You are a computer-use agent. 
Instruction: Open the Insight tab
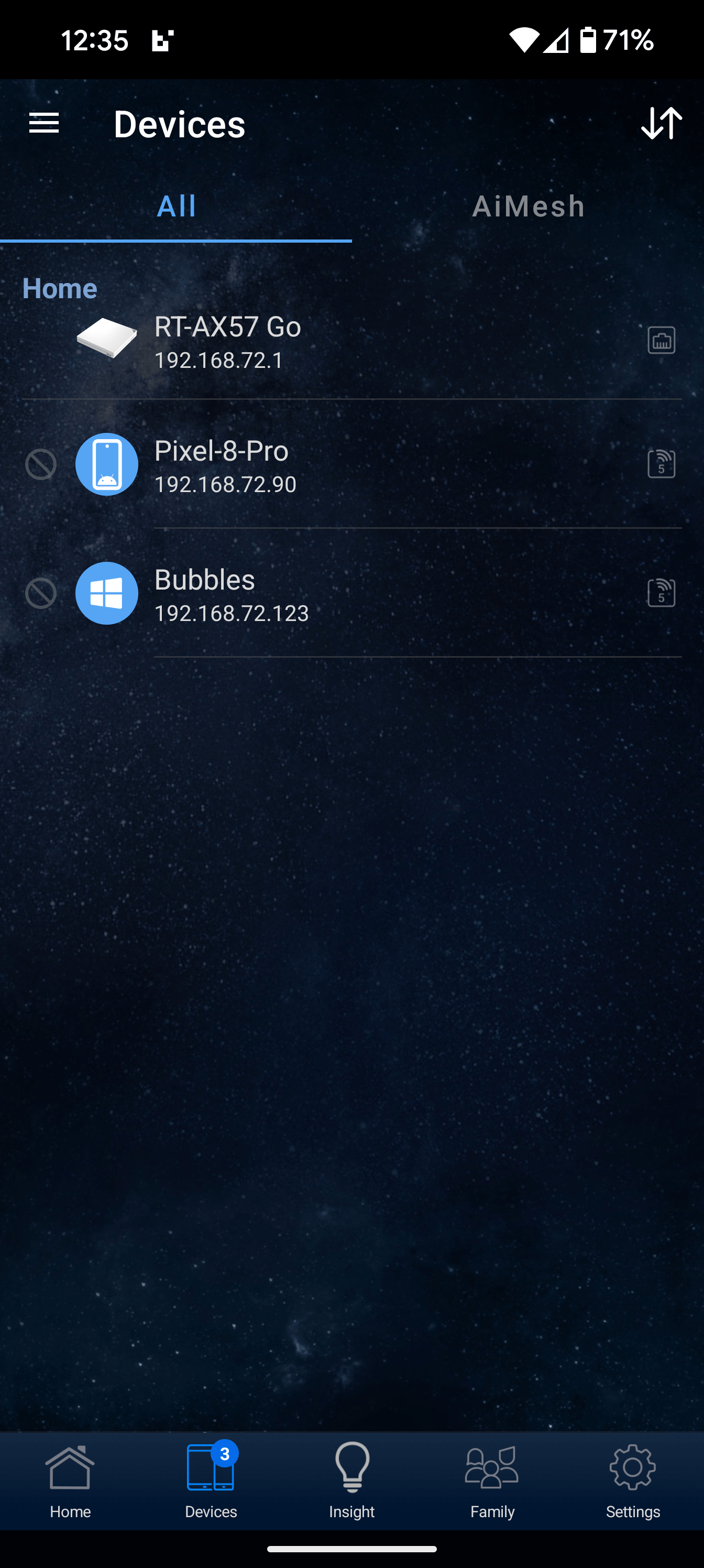[351, 1481]
